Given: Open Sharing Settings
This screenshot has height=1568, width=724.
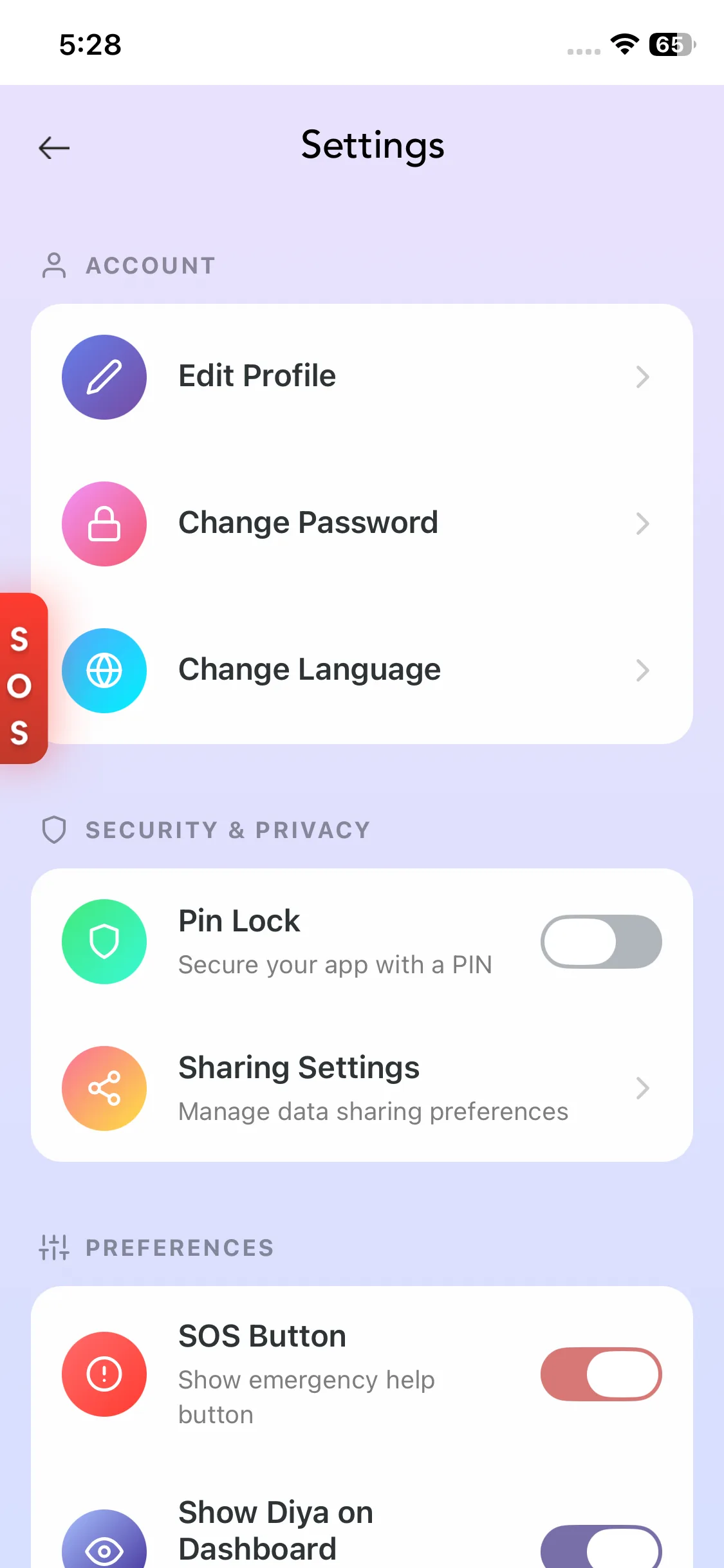Looking at the screenshot, I should tap(362, 1088).
